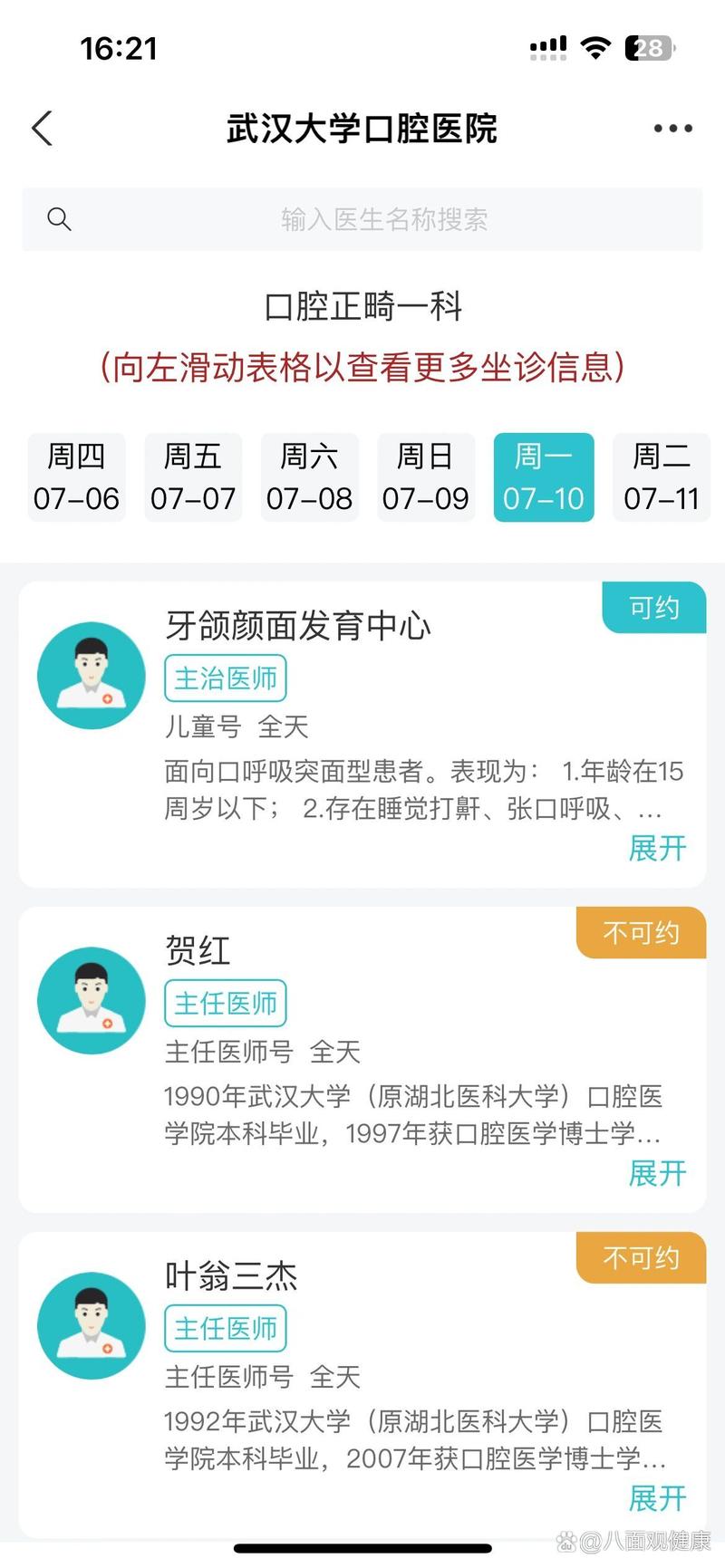Switch to the 周二 07-11 schedule
725x1568 pixels.
662,477
